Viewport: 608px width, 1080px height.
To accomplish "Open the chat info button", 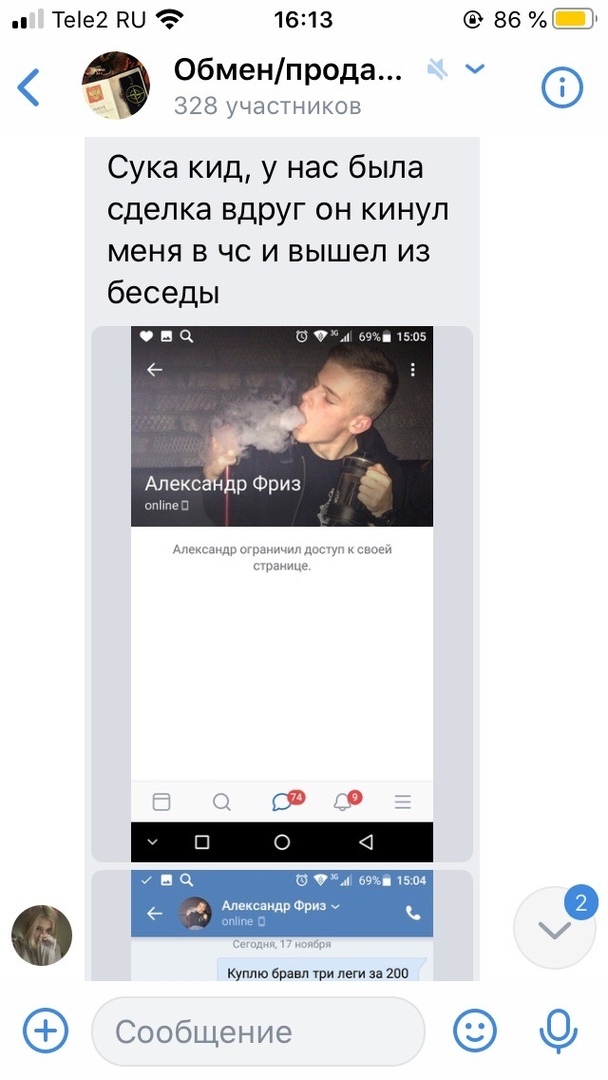I will [562, 88].
